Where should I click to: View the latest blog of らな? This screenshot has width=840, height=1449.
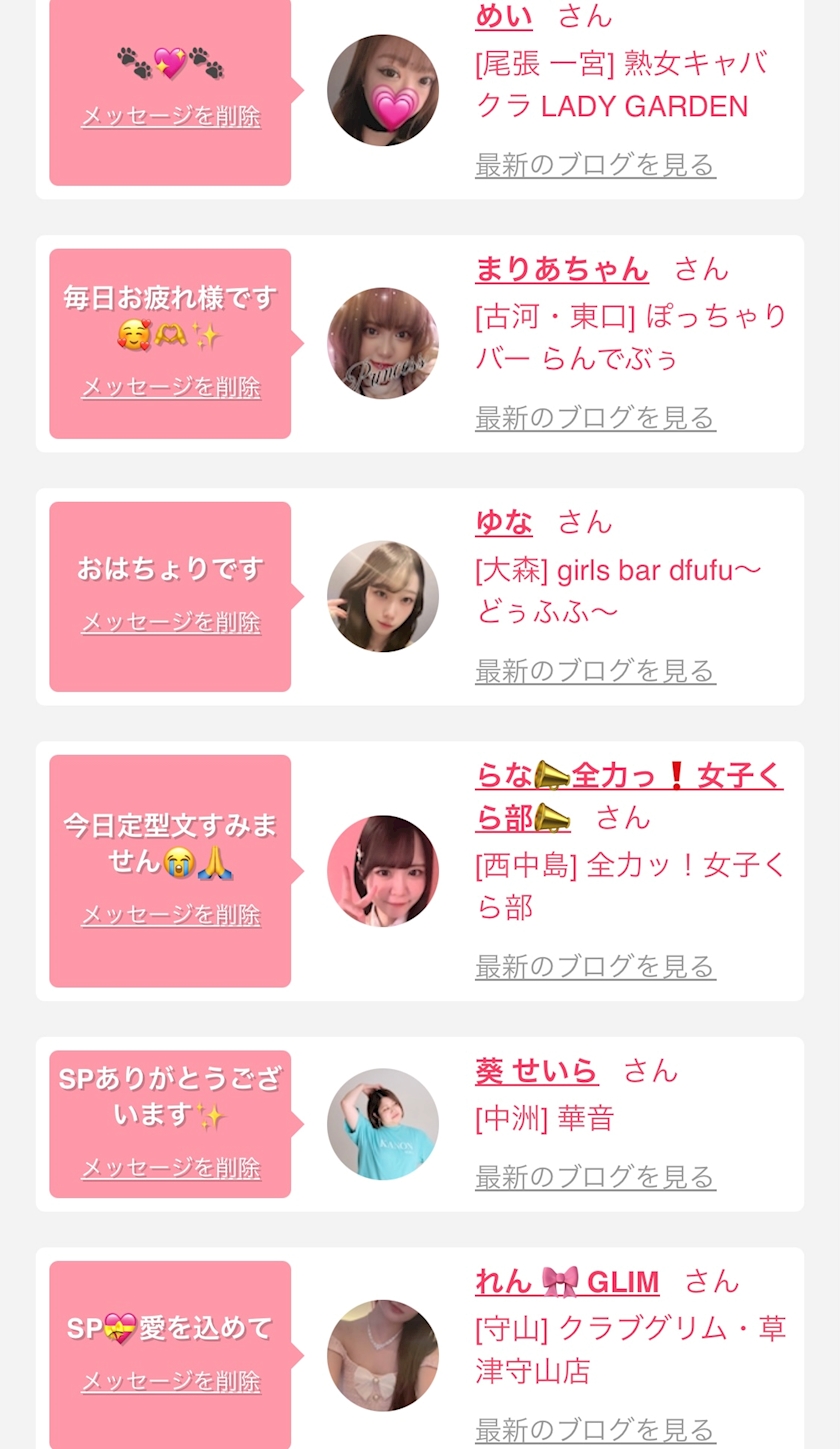tap(595, 967)
